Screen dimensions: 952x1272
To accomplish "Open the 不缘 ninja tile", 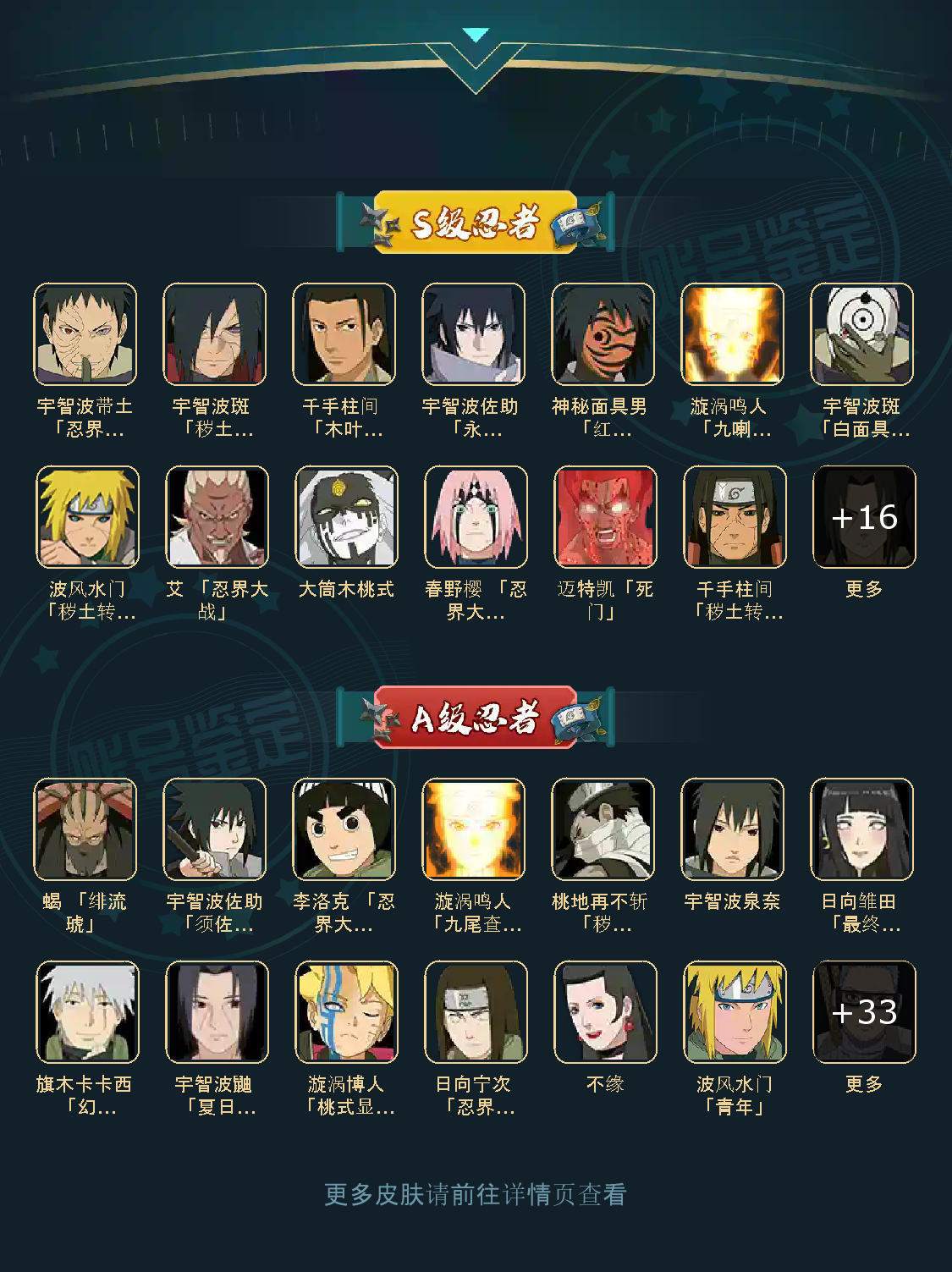I will coord(605,1012).
